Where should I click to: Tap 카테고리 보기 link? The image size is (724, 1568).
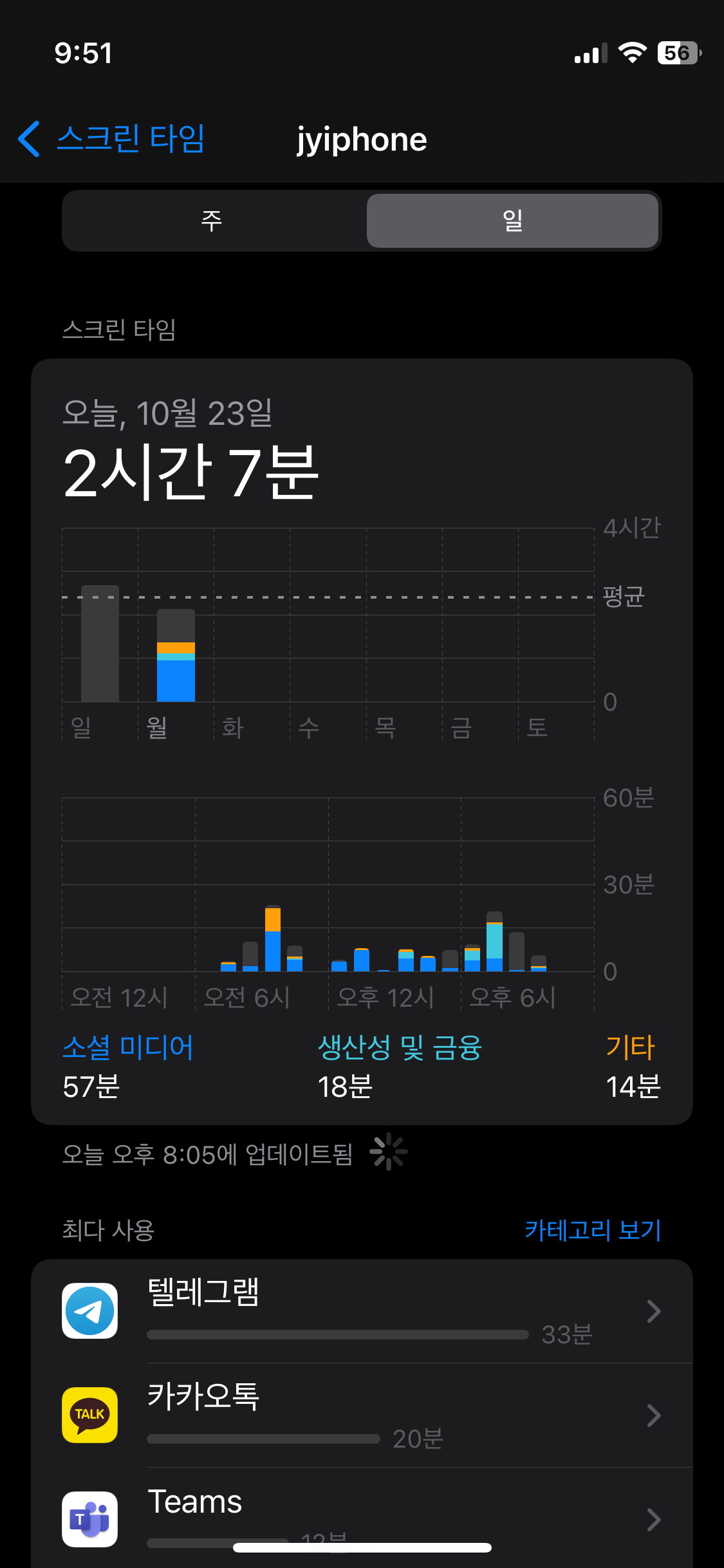tap(593, 1230)
